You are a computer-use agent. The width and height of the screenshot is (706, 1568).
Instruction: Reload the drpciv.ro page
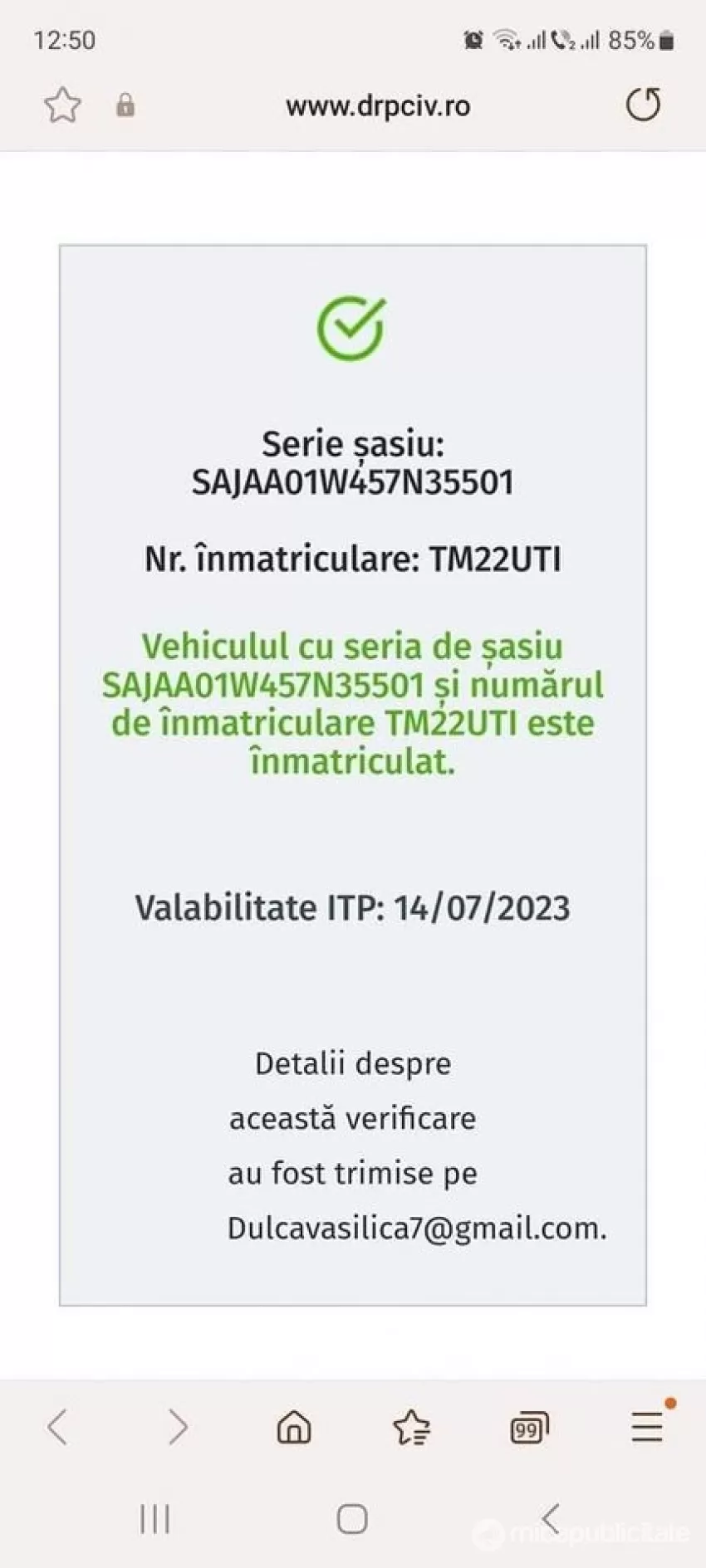(643, 105)
